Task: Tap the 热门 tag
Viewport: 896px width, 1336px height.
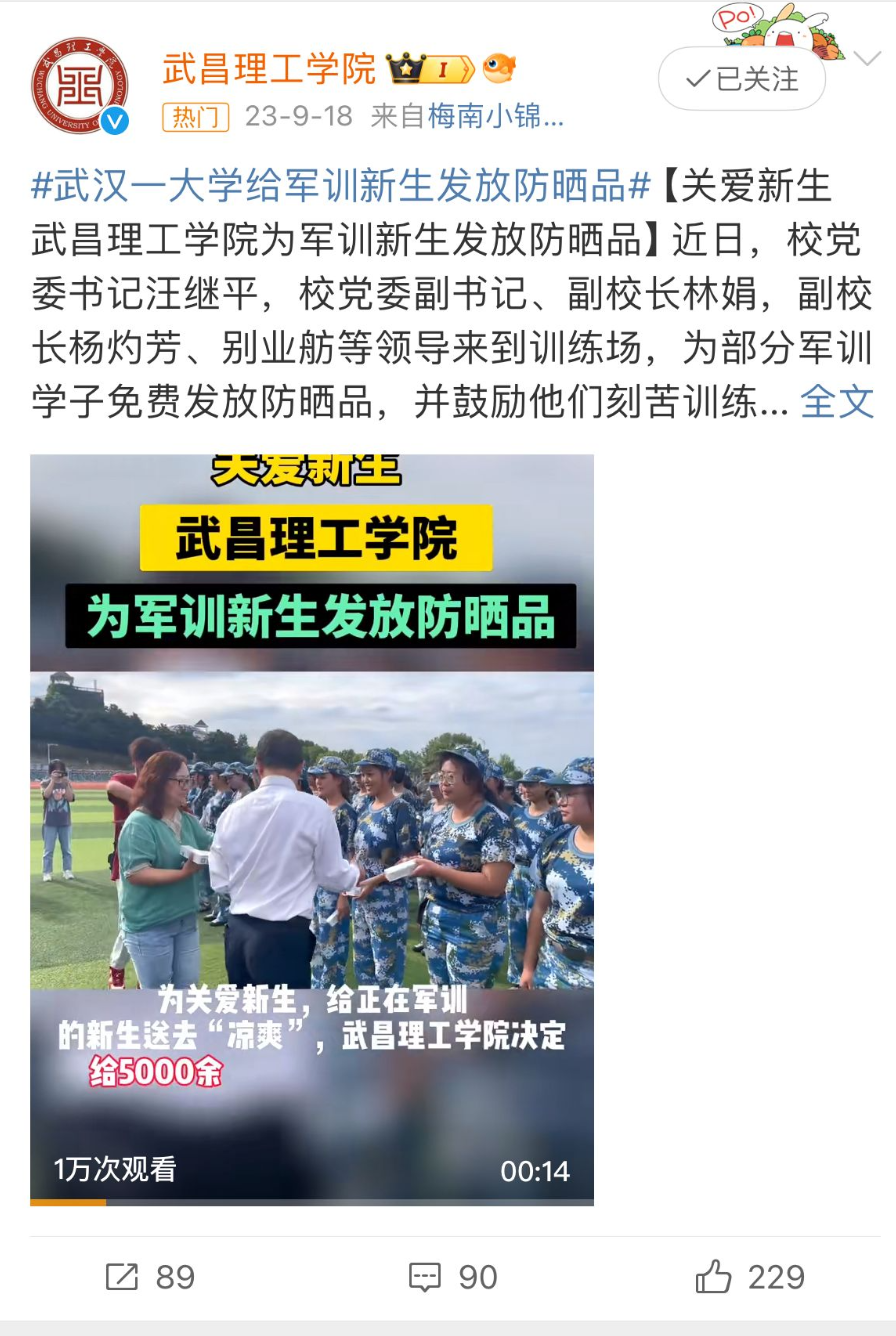Action: (195, 117)
